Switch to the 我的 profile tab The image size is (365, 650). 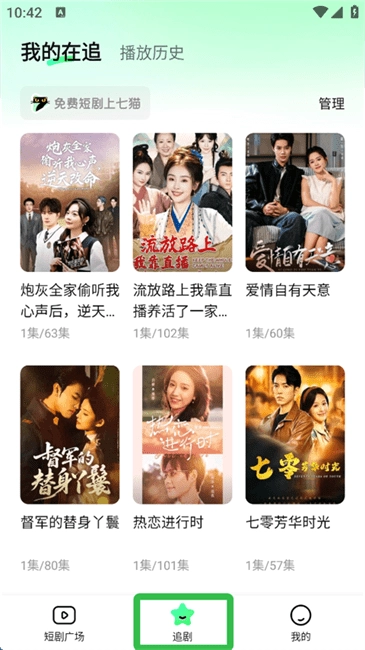301,623
